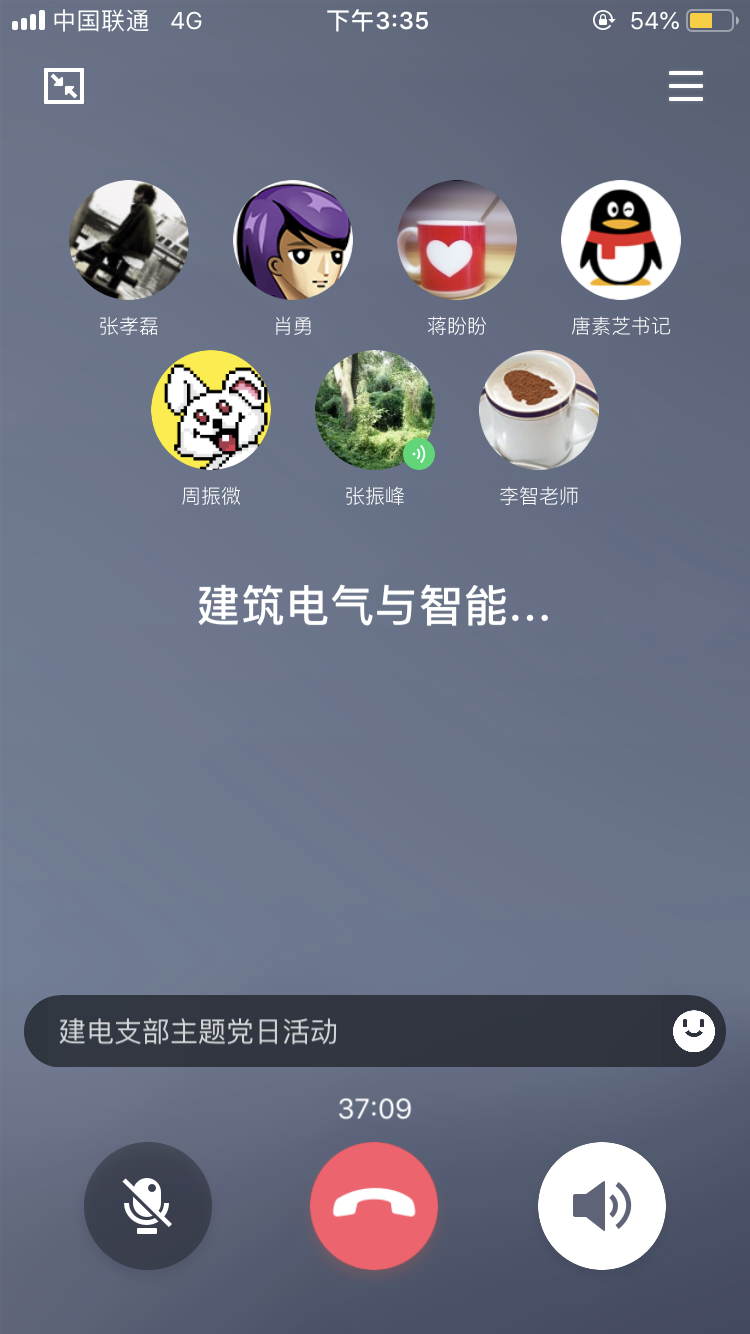This screenshot has width=750, height=1334.
Task: Select 蒋盼盼's avatar
Action: click(x=457, y=240)
